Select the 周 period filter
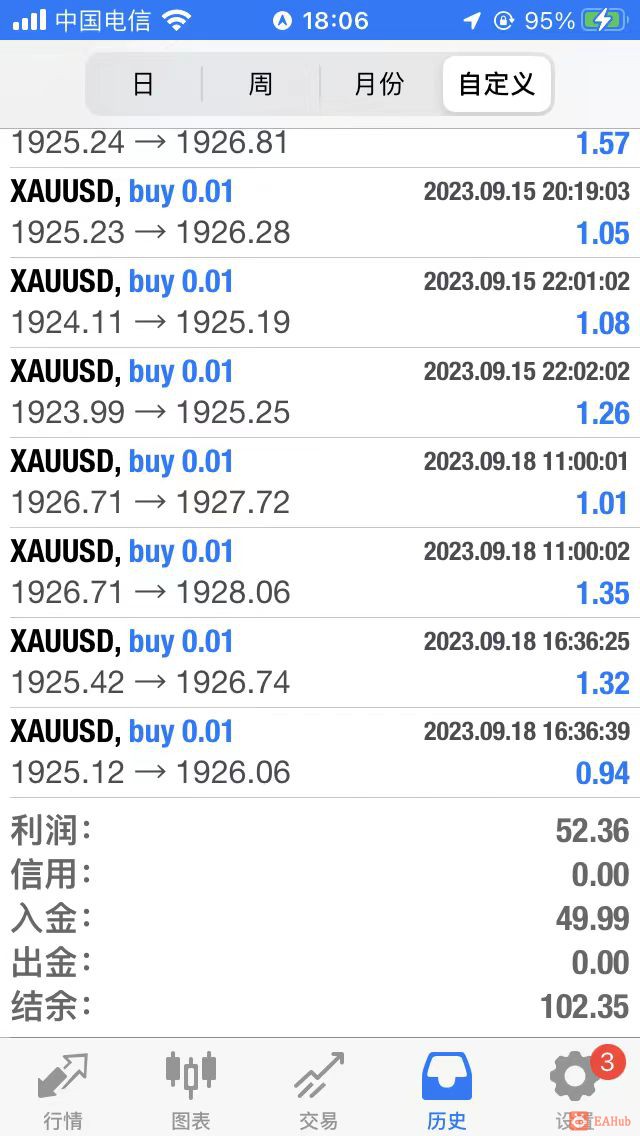This screenshot has width=640, height=1136. tap(261, 84)
